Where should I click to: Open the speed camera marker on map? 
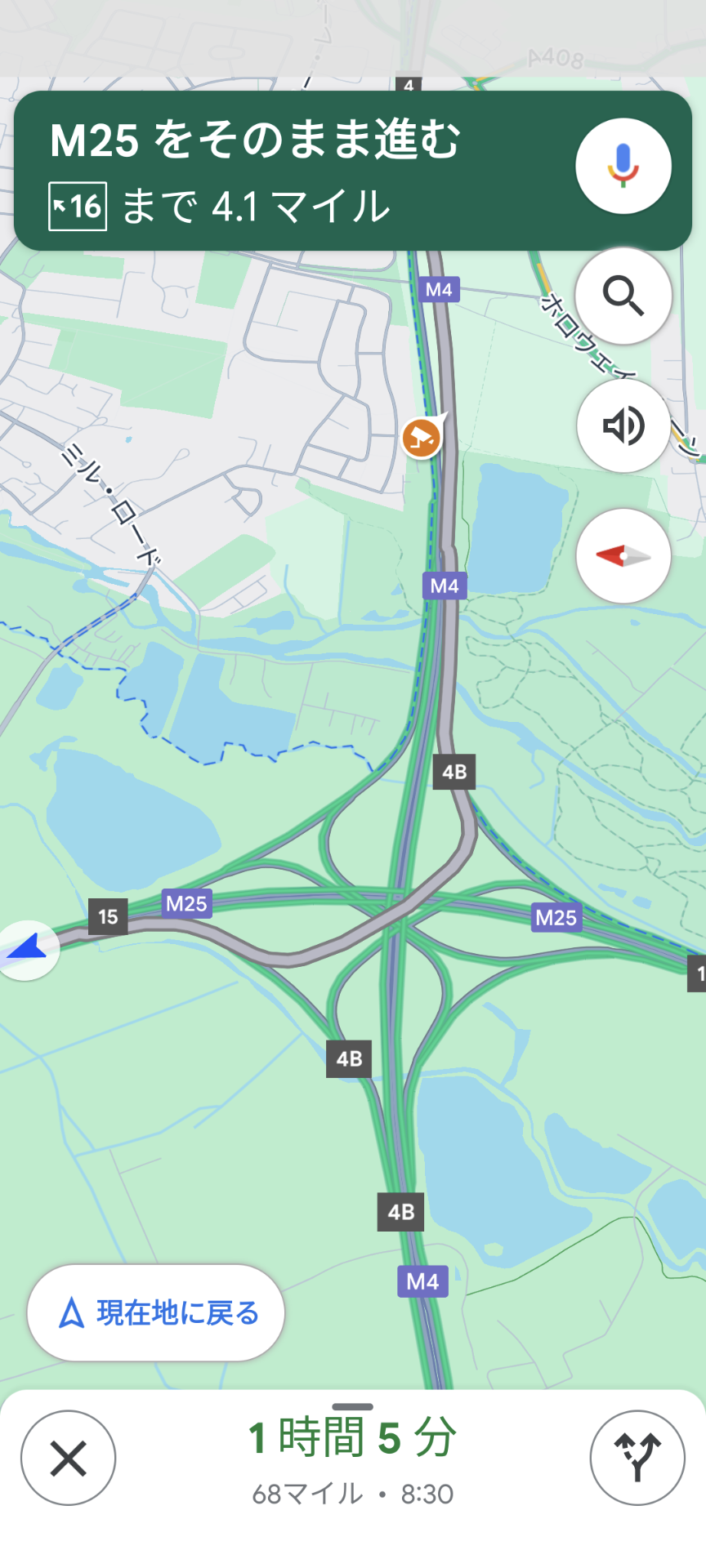[x=422, y=439]
